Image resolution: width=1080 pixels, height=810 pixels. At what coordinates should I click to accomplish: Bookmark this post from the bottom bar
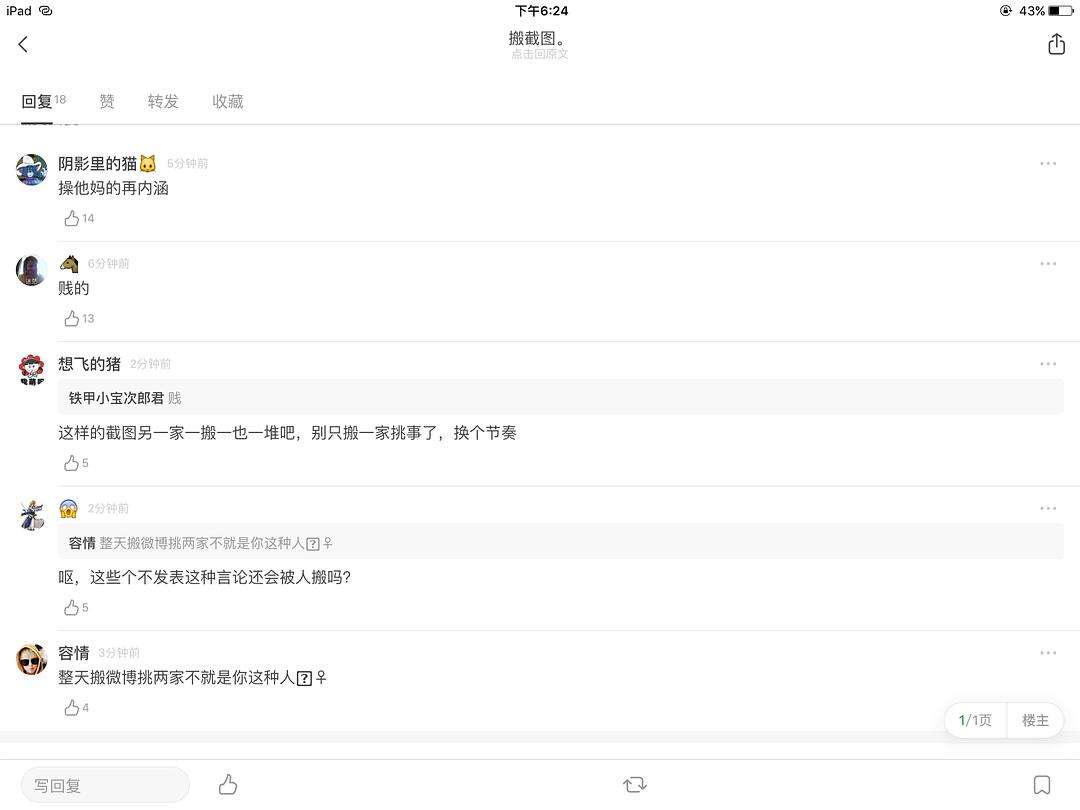click(1041, 785)
